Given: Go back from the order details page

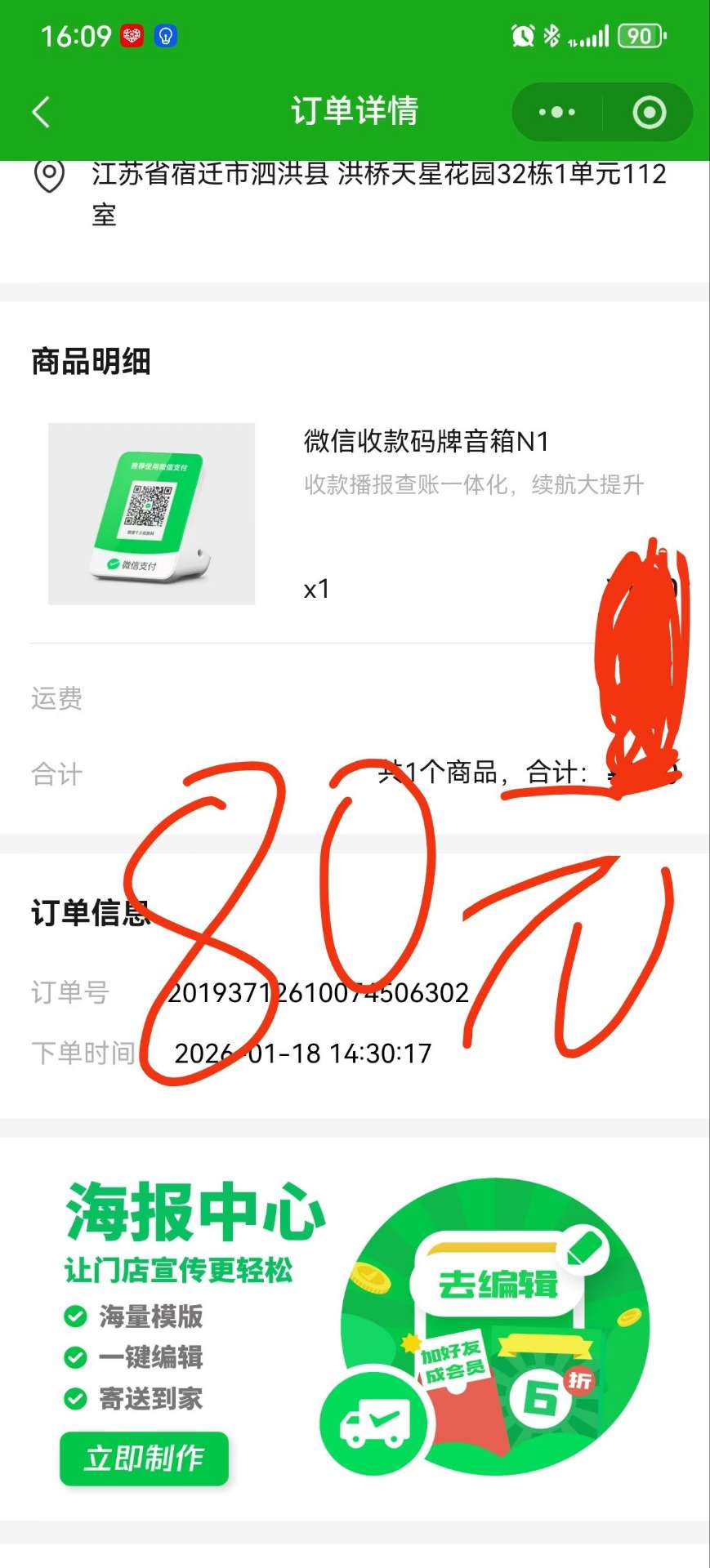Looking at the screenshot, I should pyautogui.click(x=41, y=112).
